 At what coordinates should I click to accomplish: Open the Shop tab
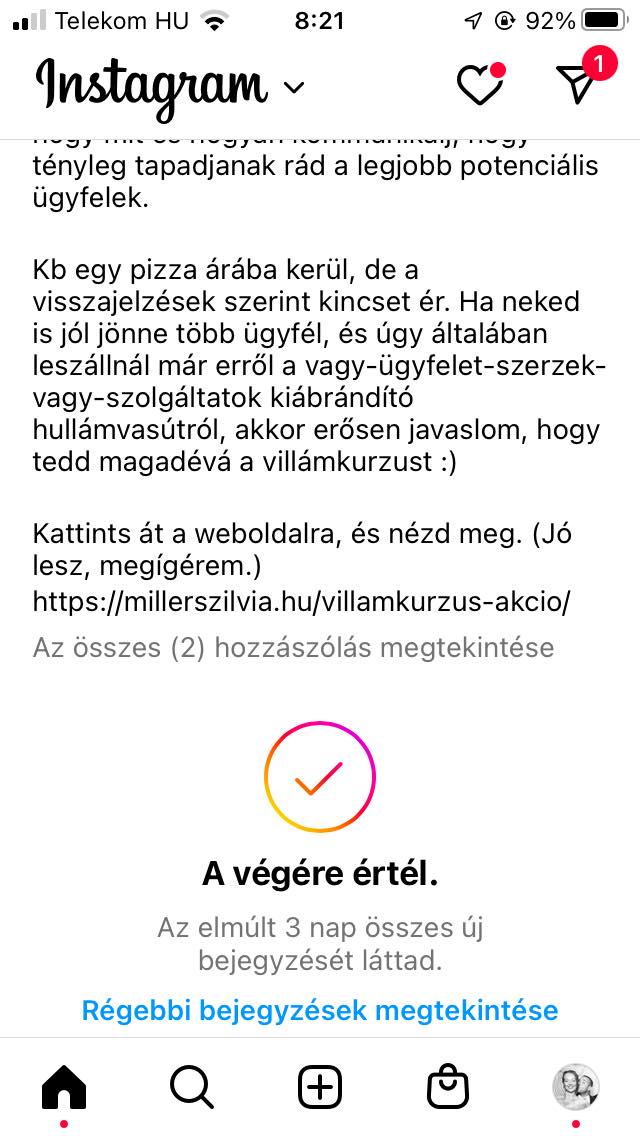click(447, 1085)
